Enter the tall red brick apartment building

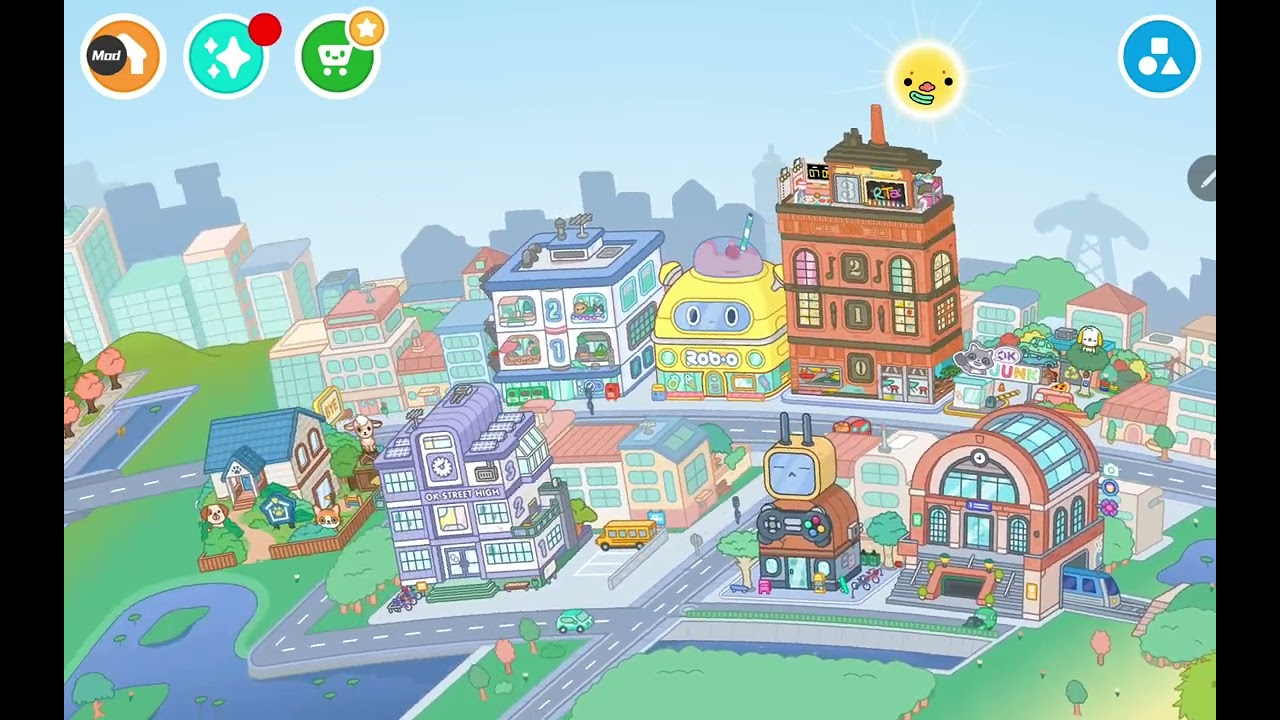pyautogui.click(x=865, y=280)
